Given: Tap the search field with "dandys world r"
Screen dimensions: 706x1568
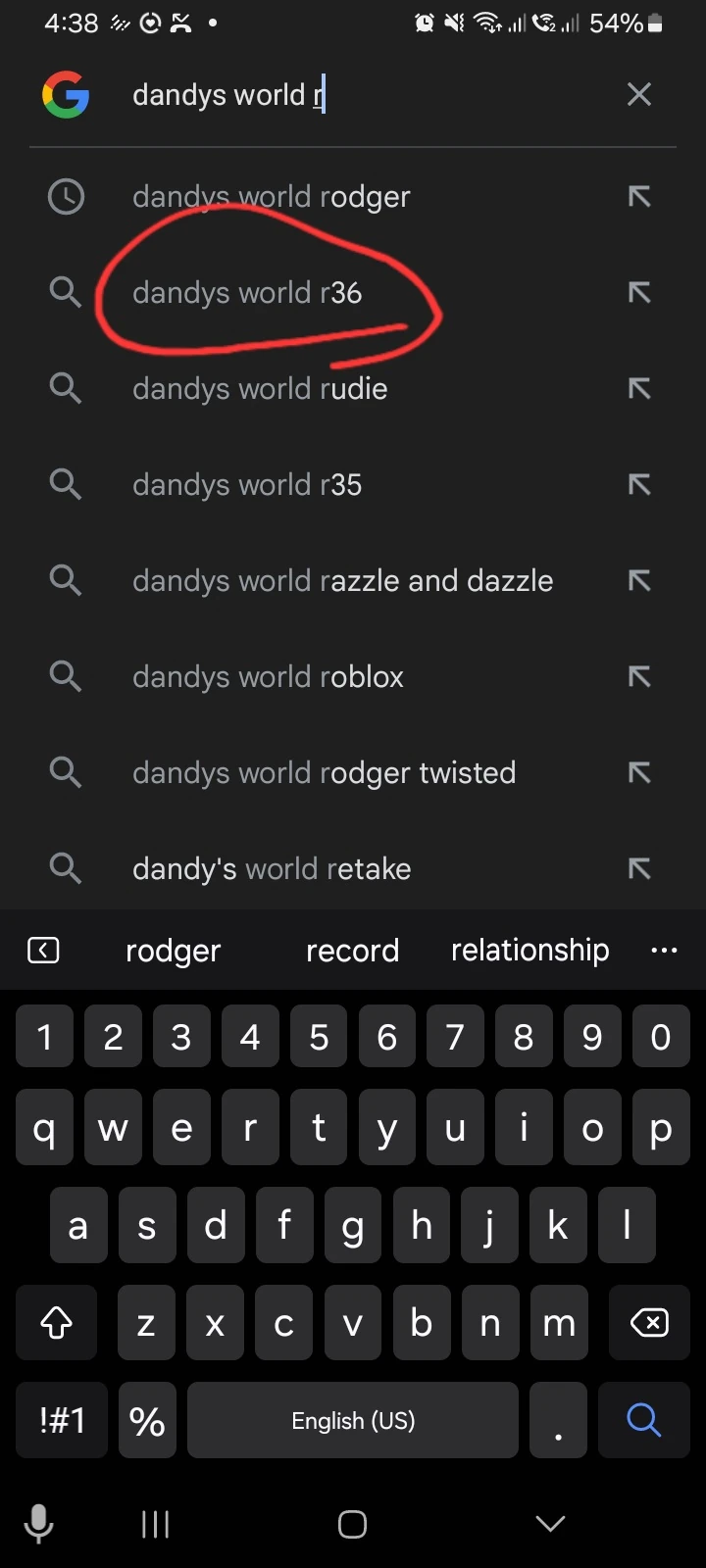Looking at the screenshot, I should pos(363,95).
